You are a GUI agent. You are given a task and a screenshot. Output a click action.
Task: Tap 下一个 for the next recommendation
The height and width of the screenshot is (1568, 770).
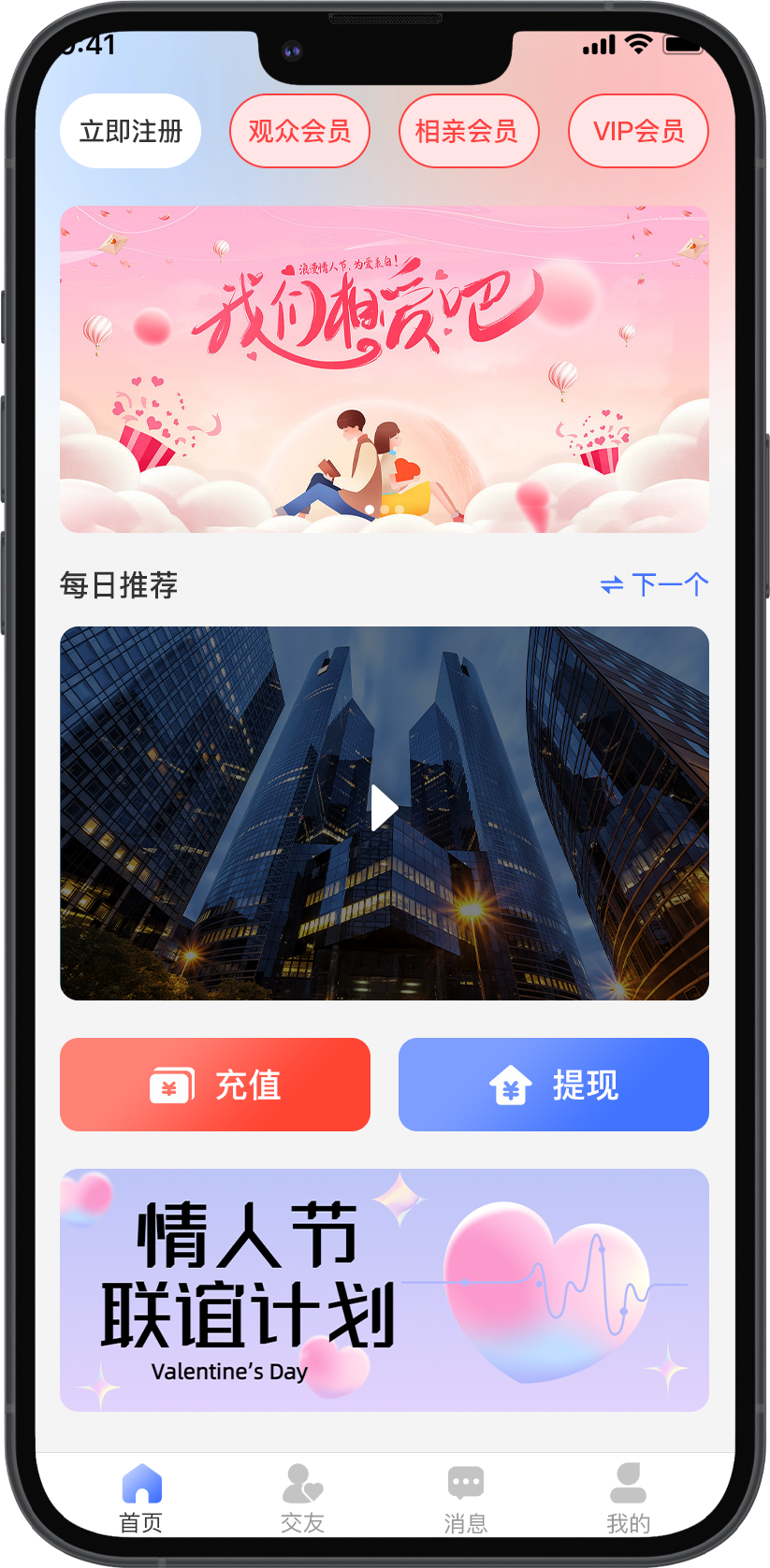[x=655, y=584]
